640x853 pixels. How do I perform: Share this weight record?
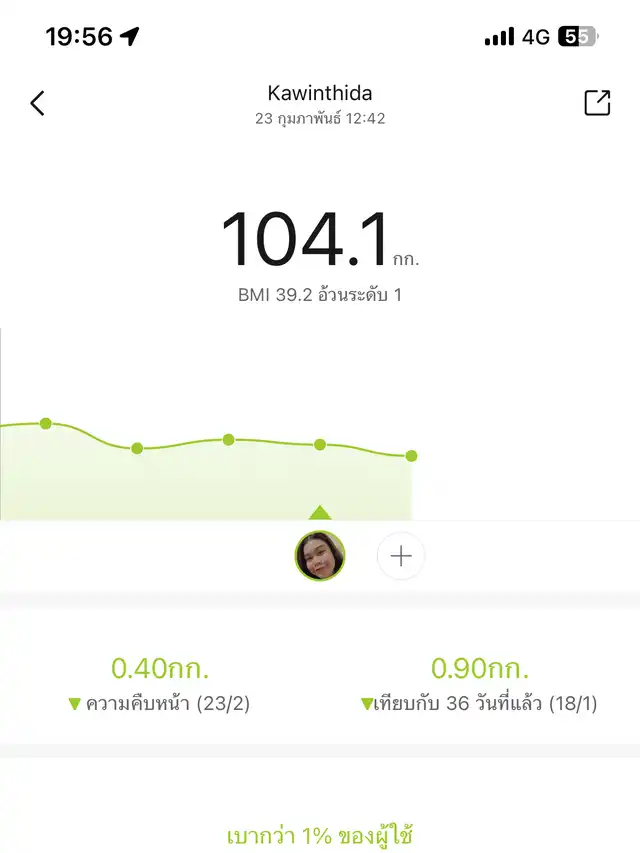pyautogui.click(x=597, y=103)
